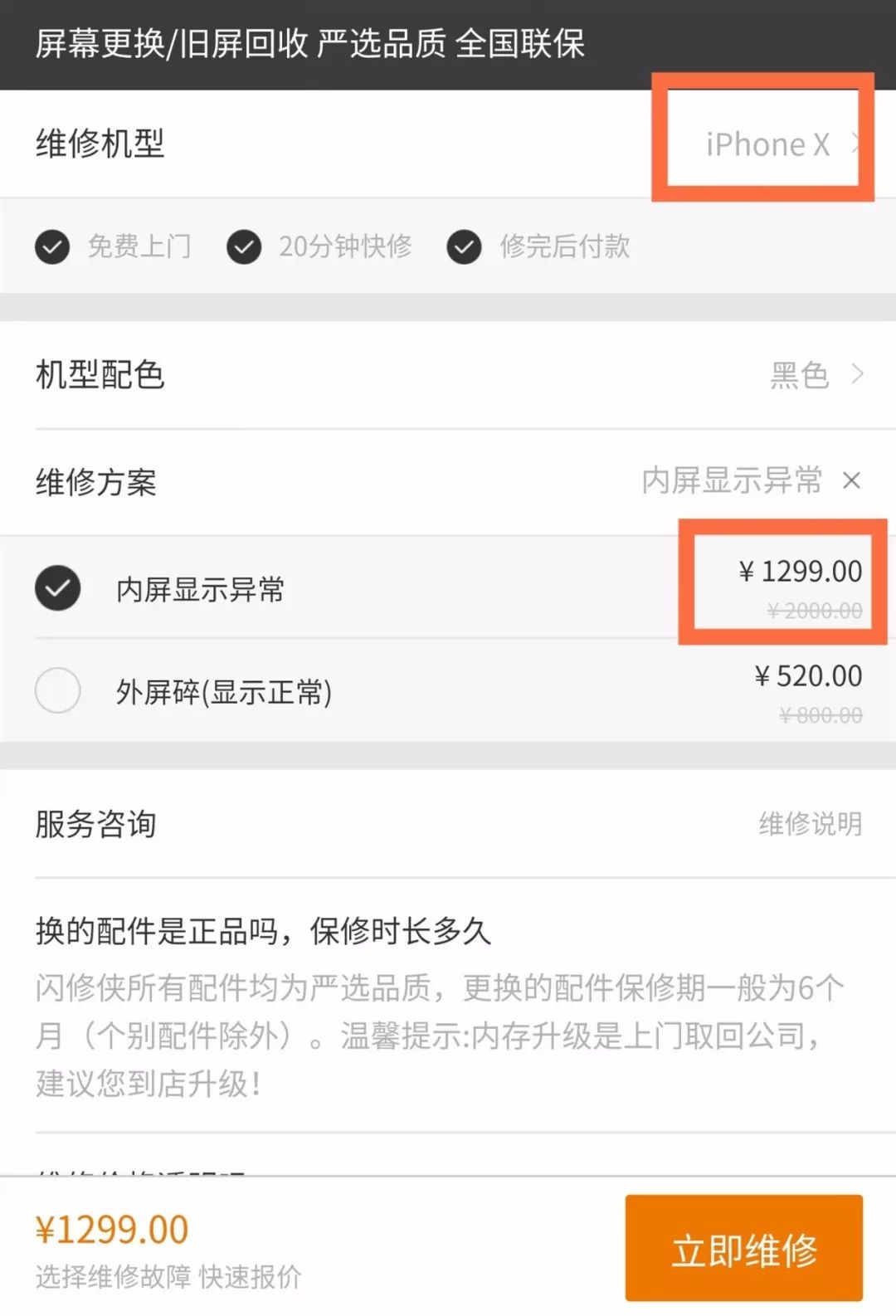Tap the 立即维修 button
Image resolution: width=896 pixels, height=1316 pixels.
point(743,1247)
